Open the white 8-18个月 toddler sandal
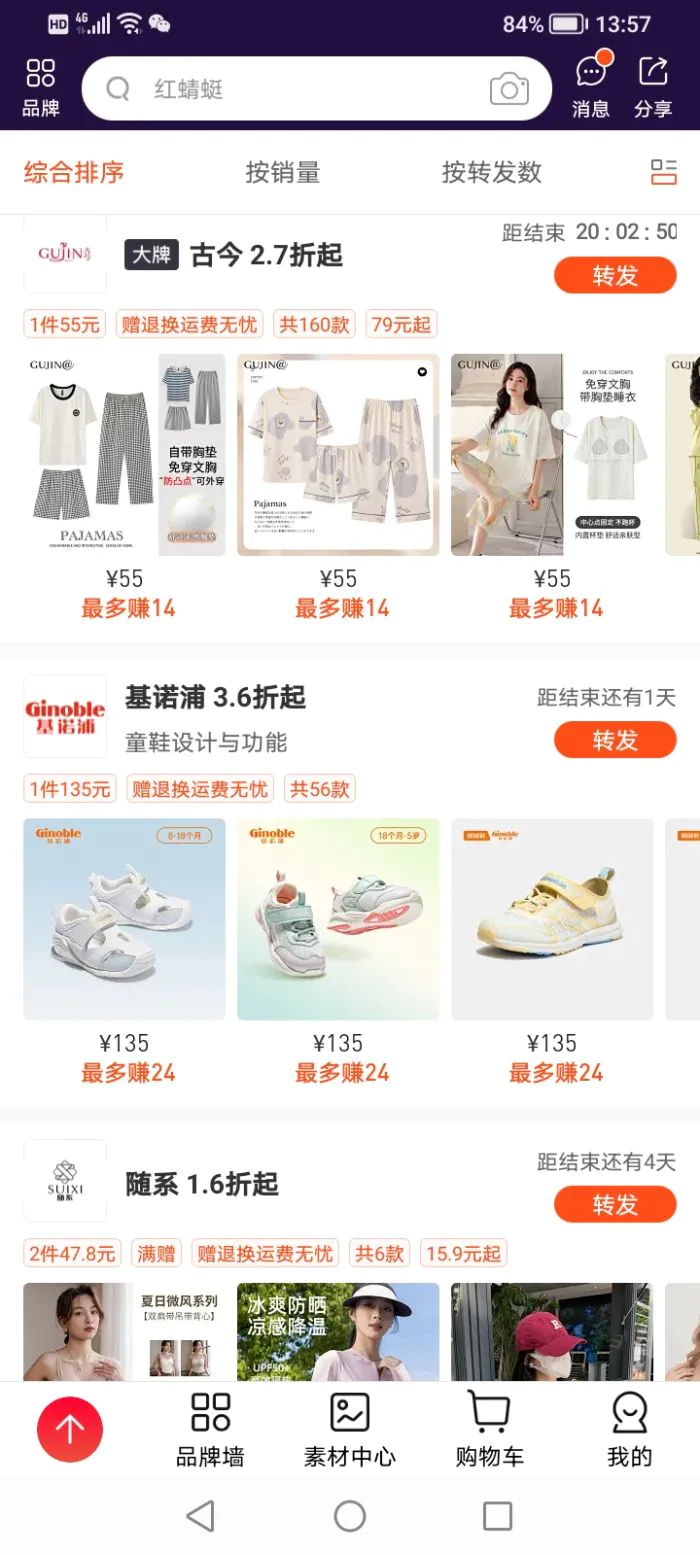This screenshot has width=700, height=1555. click(124, 920)
